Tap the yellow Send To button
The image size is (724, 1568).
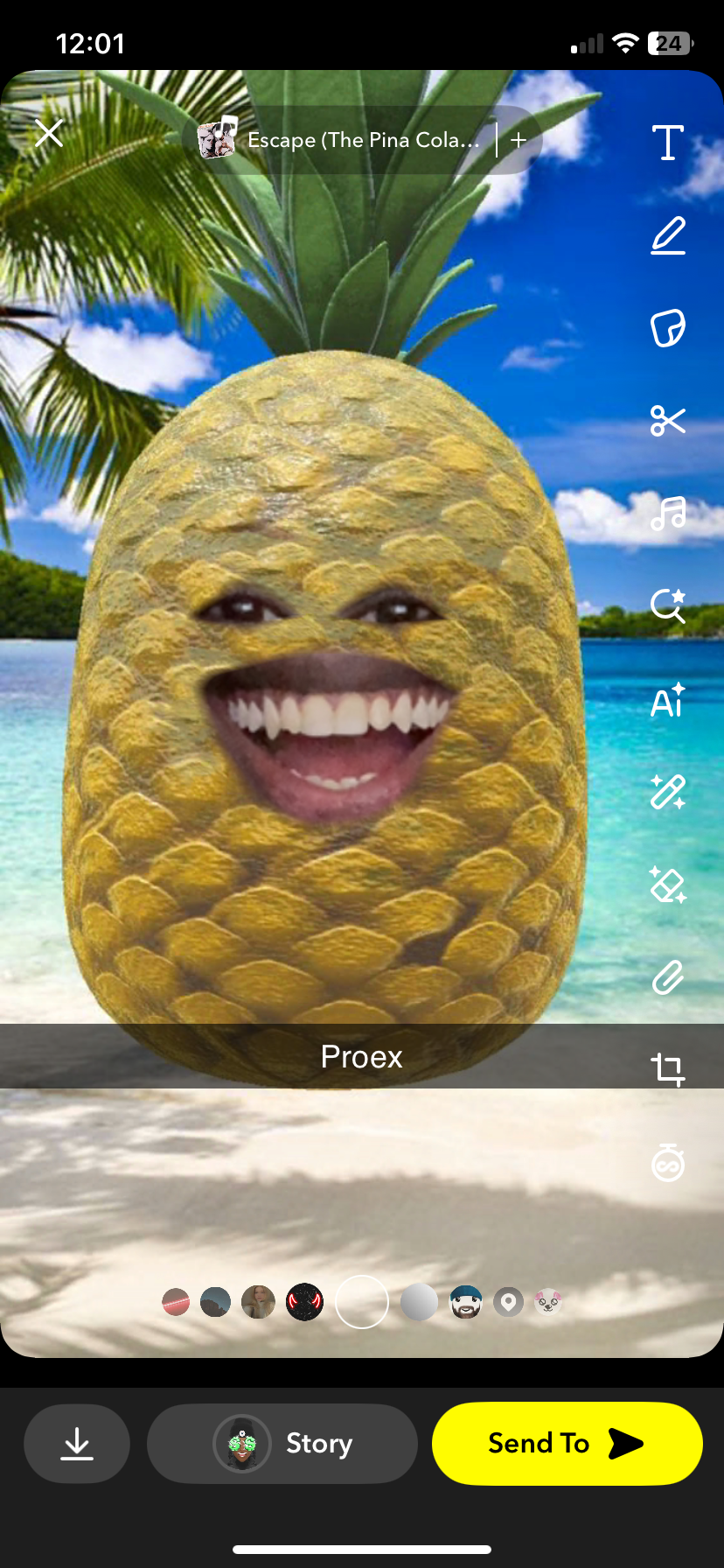click(x=567, y=1444)
